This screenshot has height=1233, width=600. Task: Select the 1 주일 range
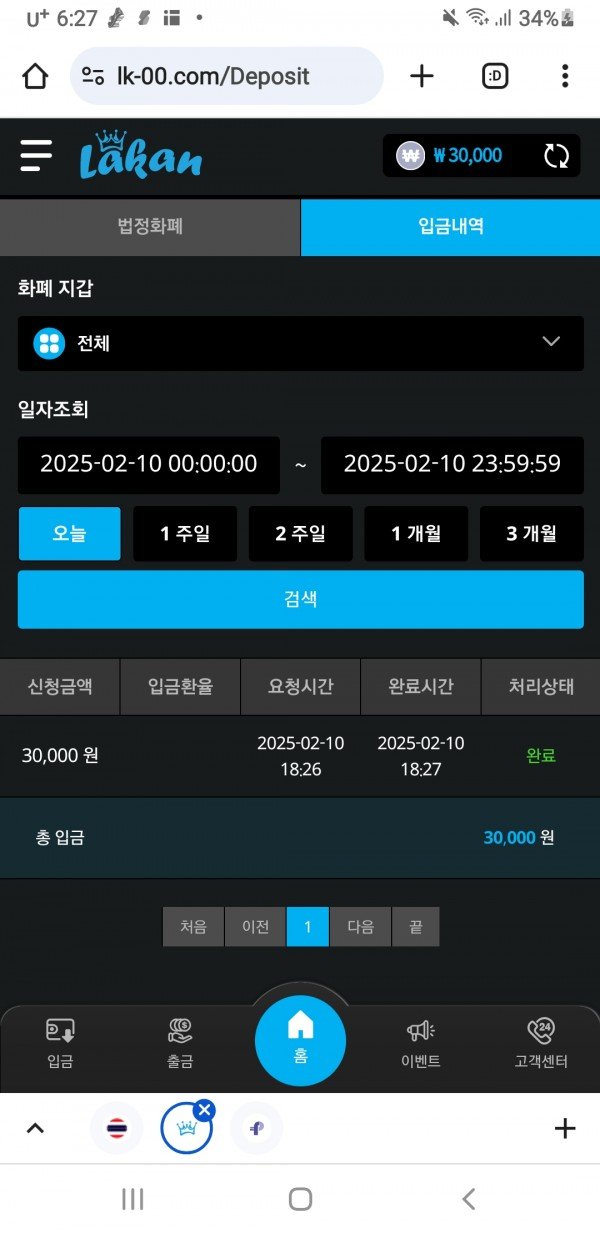click(185, 534)
